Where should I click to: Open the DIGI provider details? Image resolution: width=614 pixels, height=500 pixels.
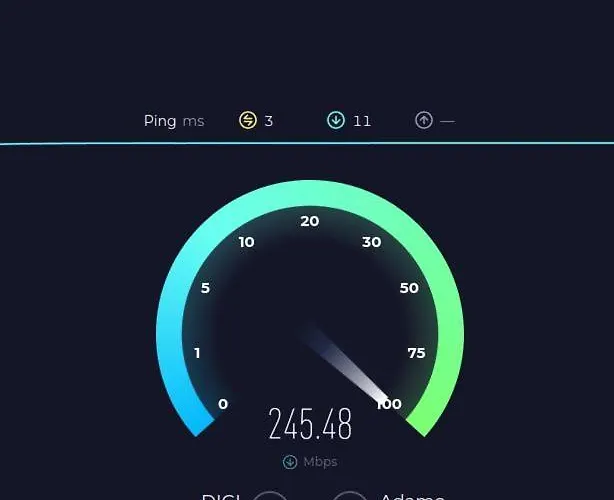tap(222, 496)
